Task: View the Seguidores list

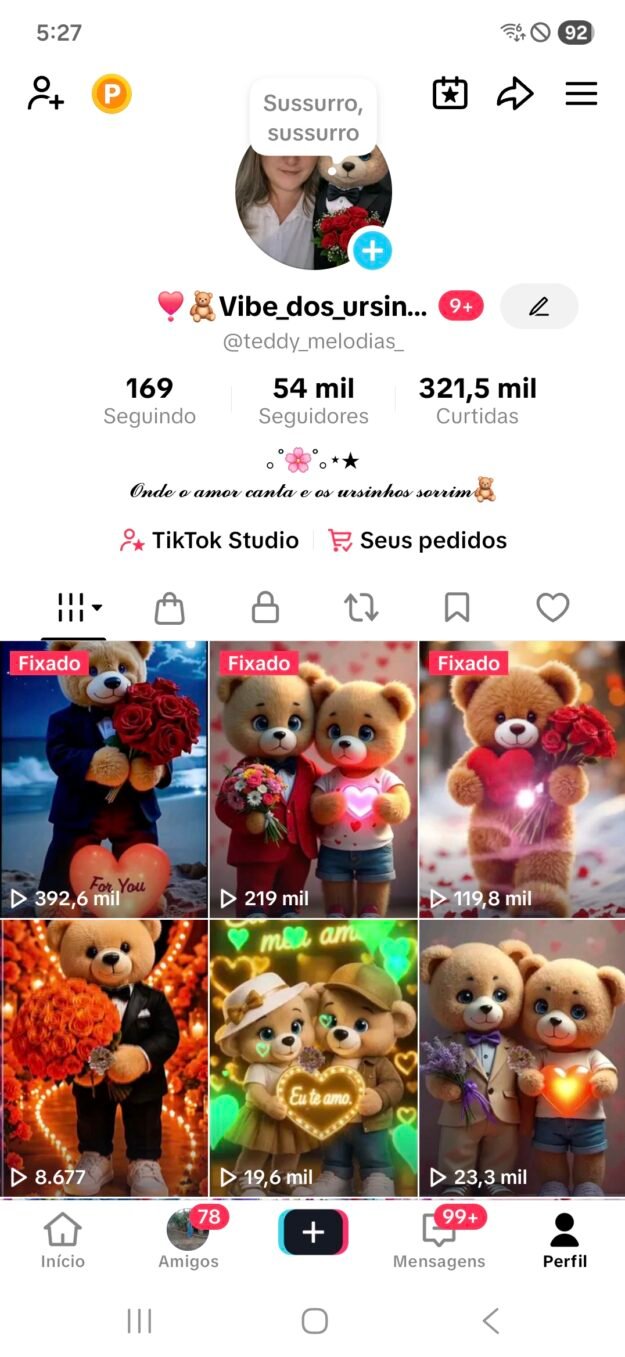Action: [313, 400]
